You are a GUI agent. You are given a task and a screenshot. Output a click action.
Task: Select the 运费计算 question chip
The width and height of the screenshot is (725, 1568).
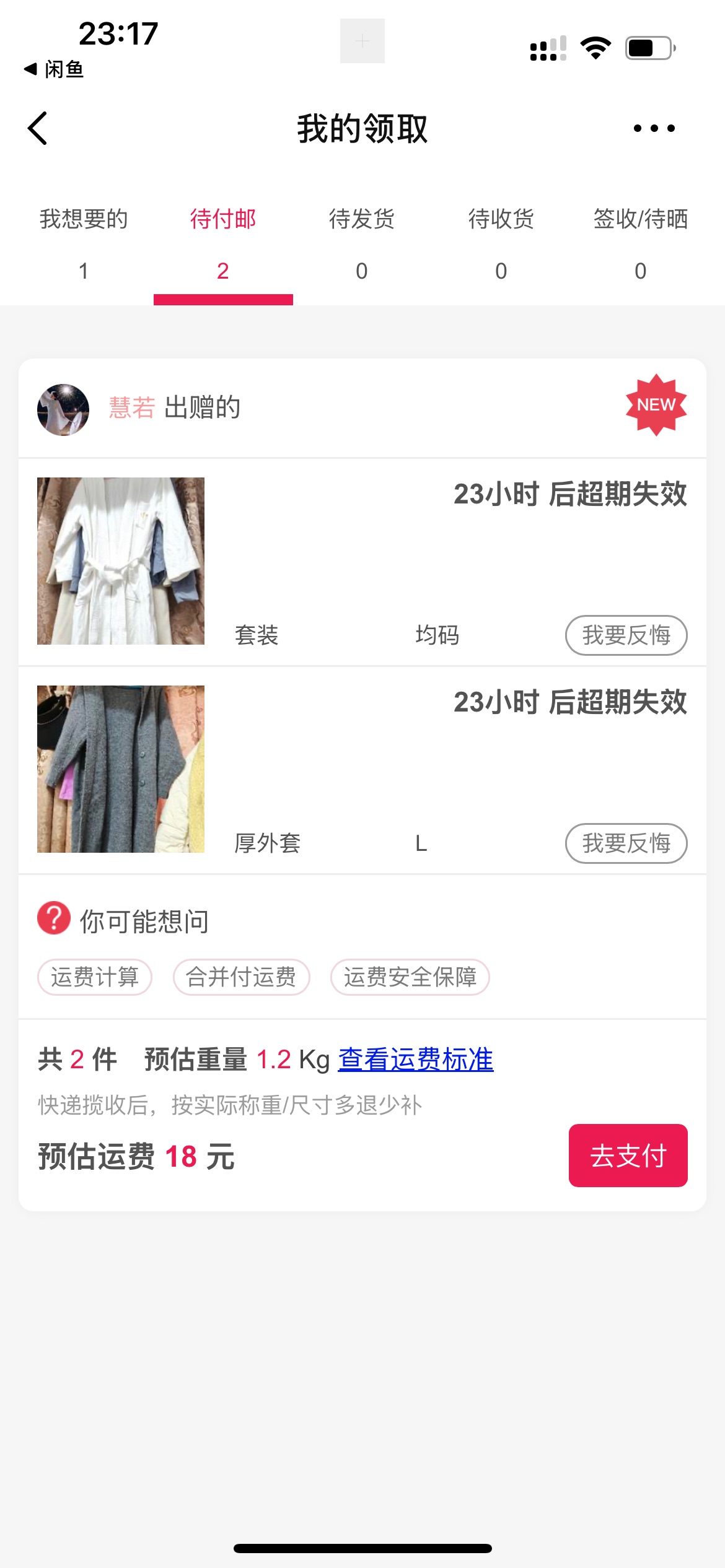(x=95, y=977)
